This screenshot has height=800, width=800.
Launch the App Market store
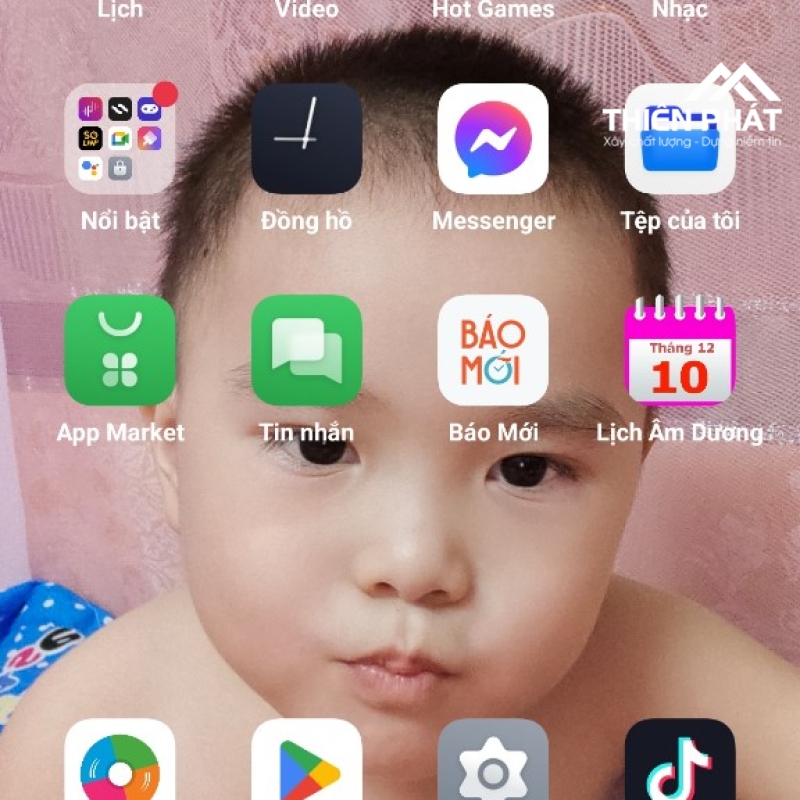click(x=120, y=350)
